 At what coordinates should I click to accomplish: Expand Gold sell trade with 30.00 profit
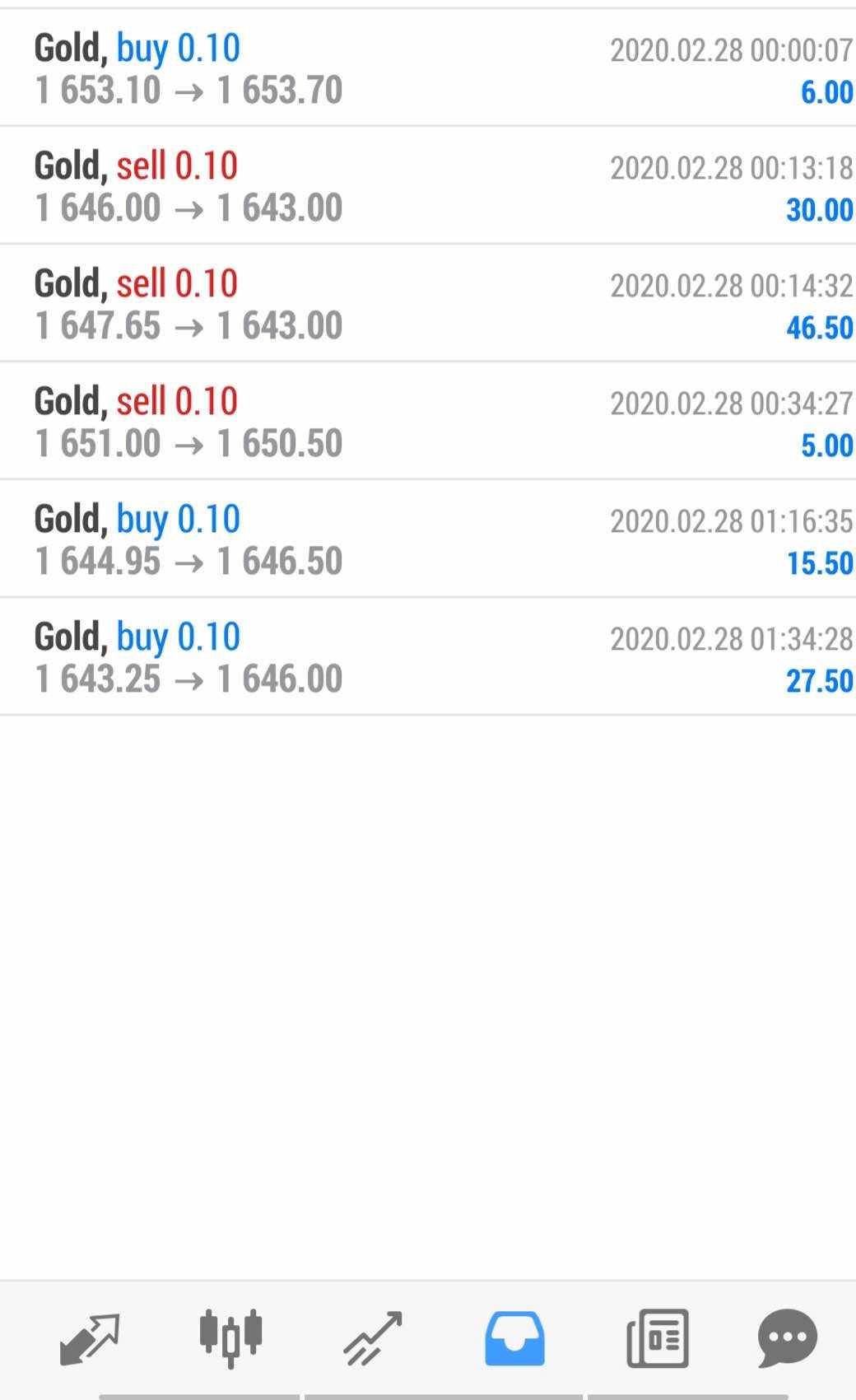pos(428,187)
